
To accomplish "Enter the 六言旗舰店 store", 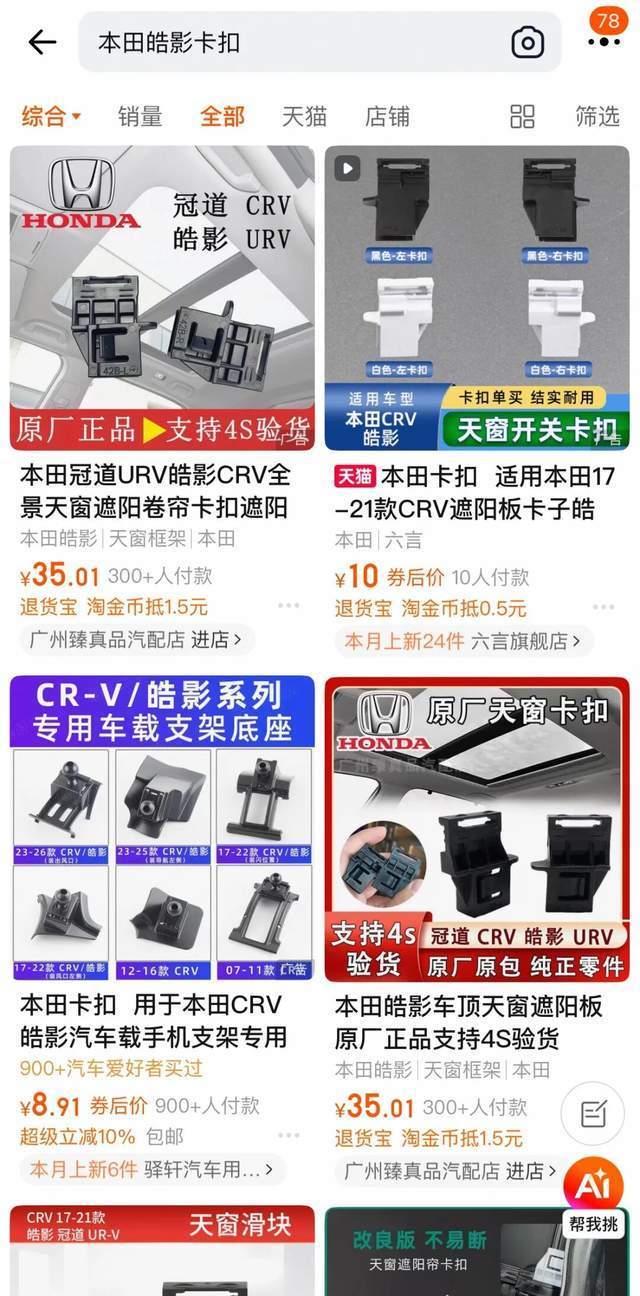I will [530, 641].
